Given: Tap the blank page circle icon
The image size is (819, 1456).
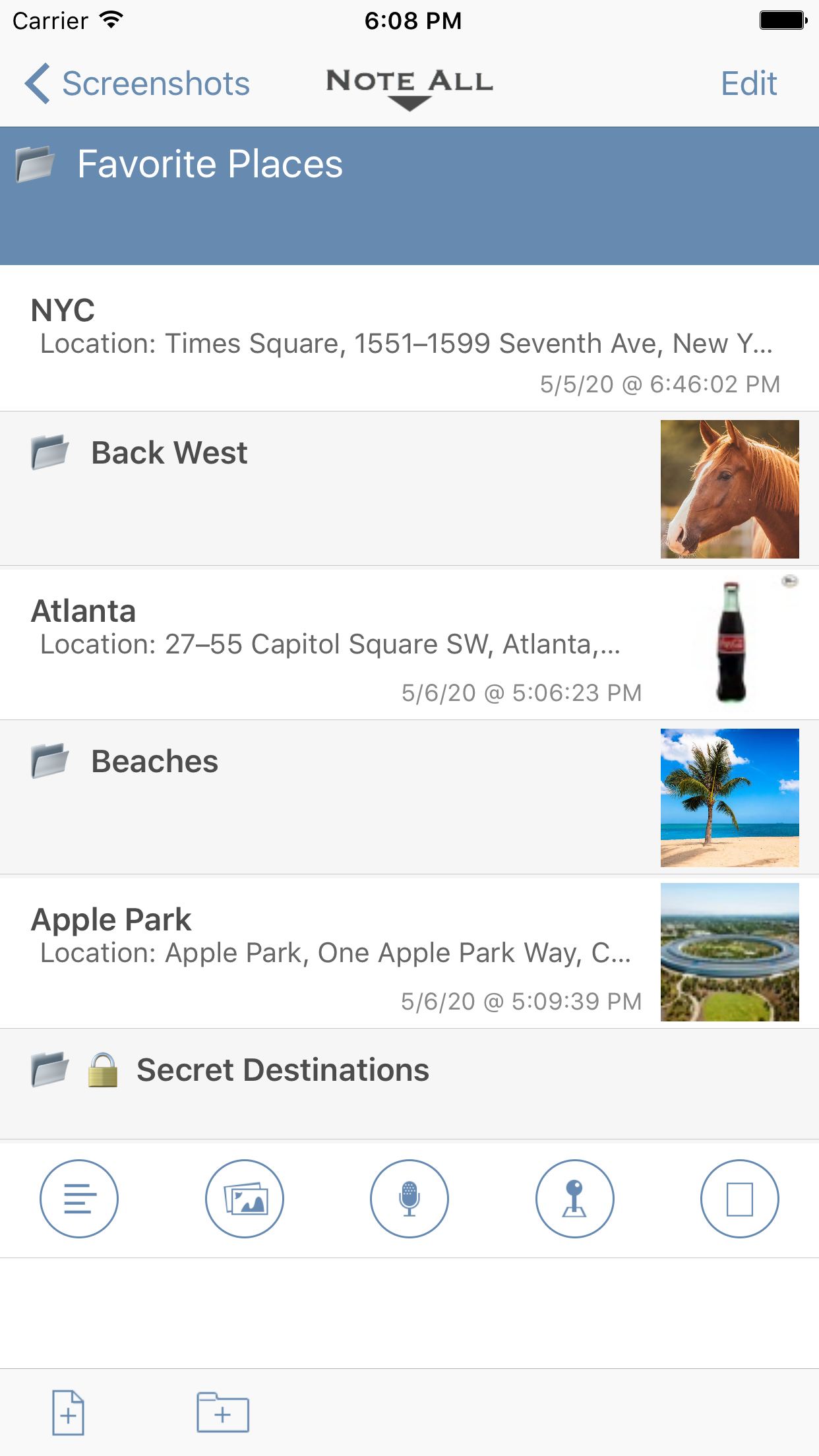Looking at the screenshot, I should (x=739, y=1198).
